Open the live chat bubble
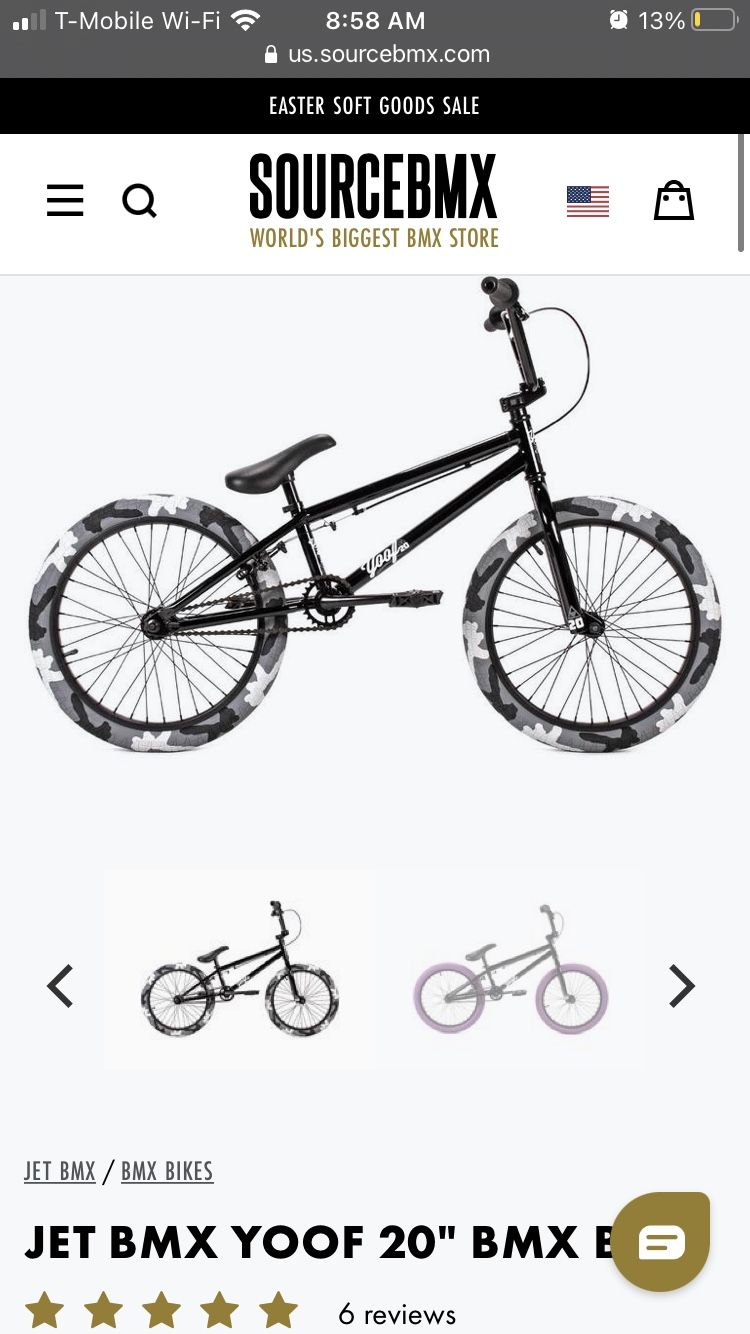Viewport: 750px width, 1334px height. tap(661, 1242)
